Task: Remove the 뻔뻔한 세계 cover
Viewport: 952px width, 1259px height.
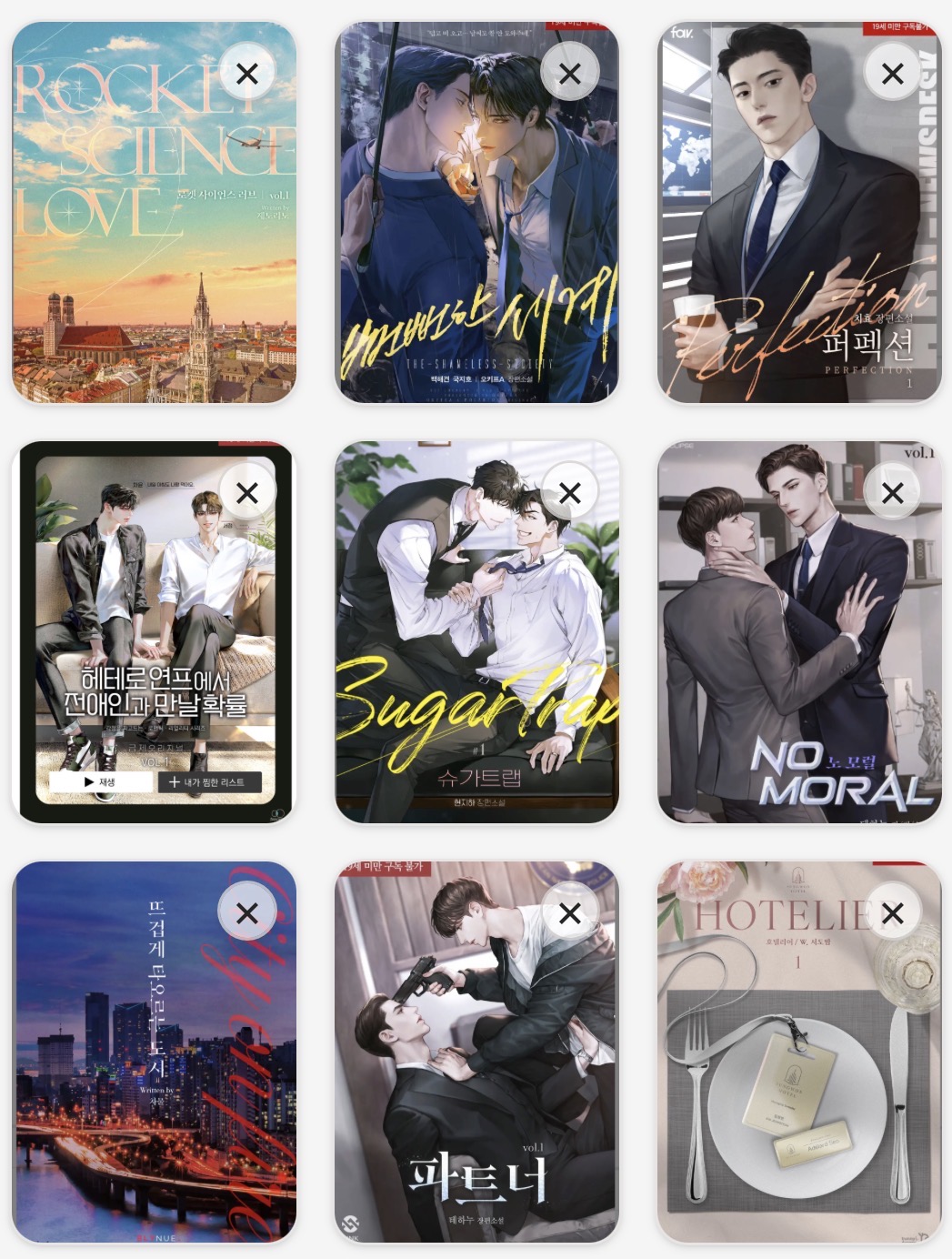Action: tap(570, 74)
